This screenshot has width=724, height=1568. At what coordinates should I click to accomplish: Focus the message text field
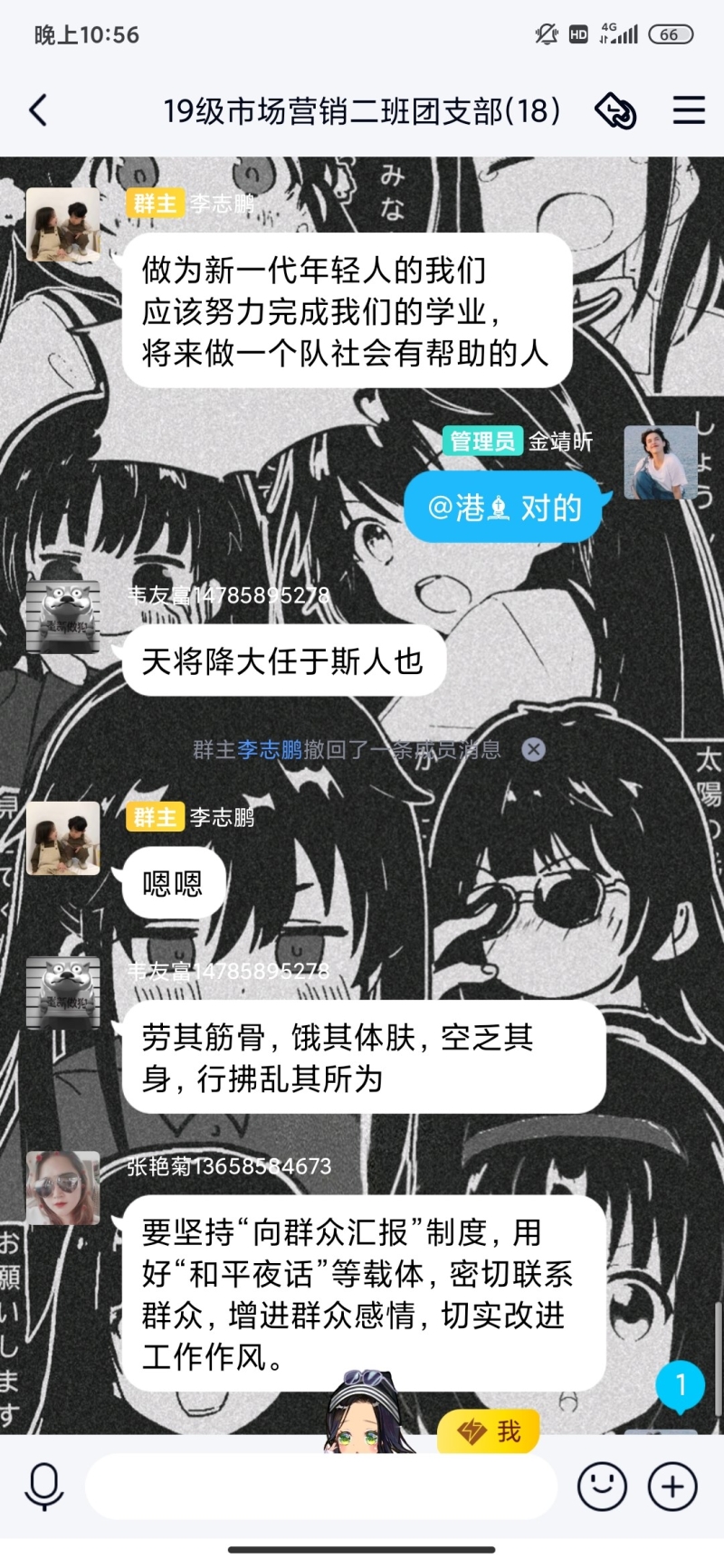coord(321,1486)
